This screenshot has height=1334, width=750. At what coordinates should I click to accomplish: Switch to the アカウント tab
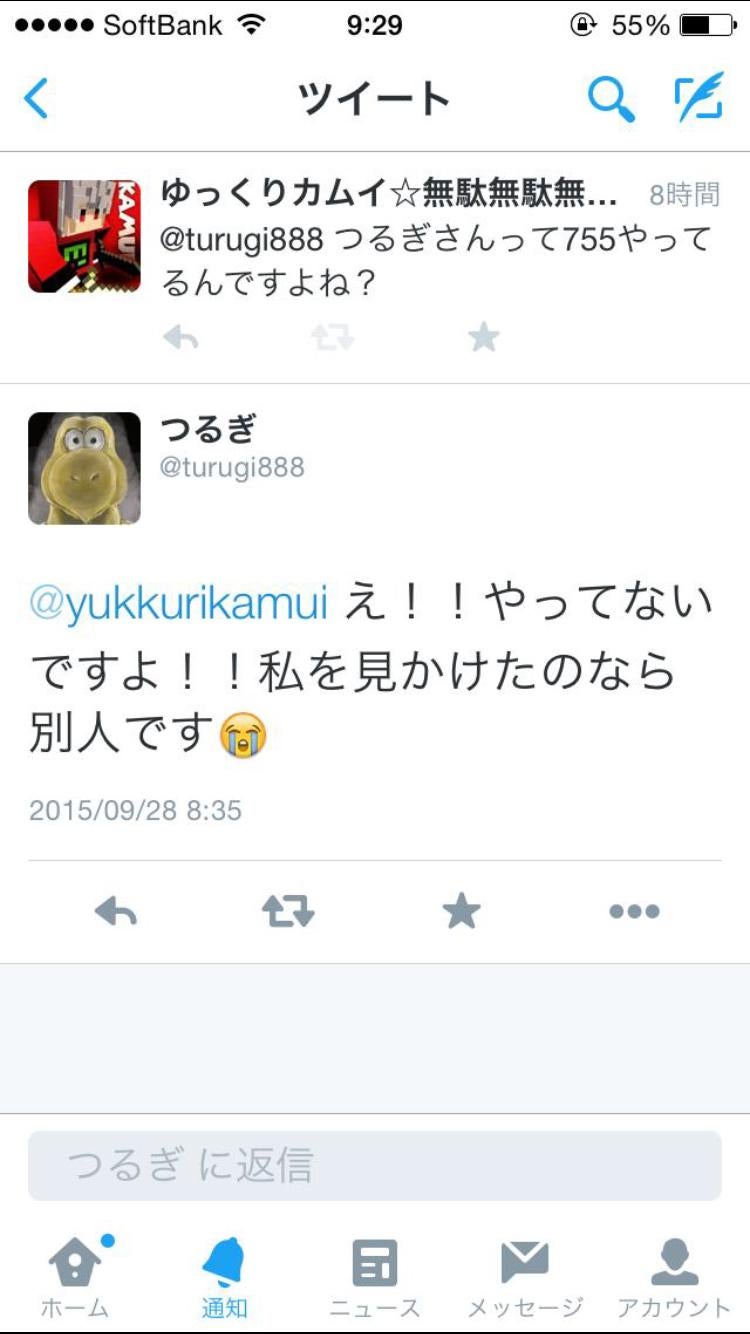pos(674,1276)
